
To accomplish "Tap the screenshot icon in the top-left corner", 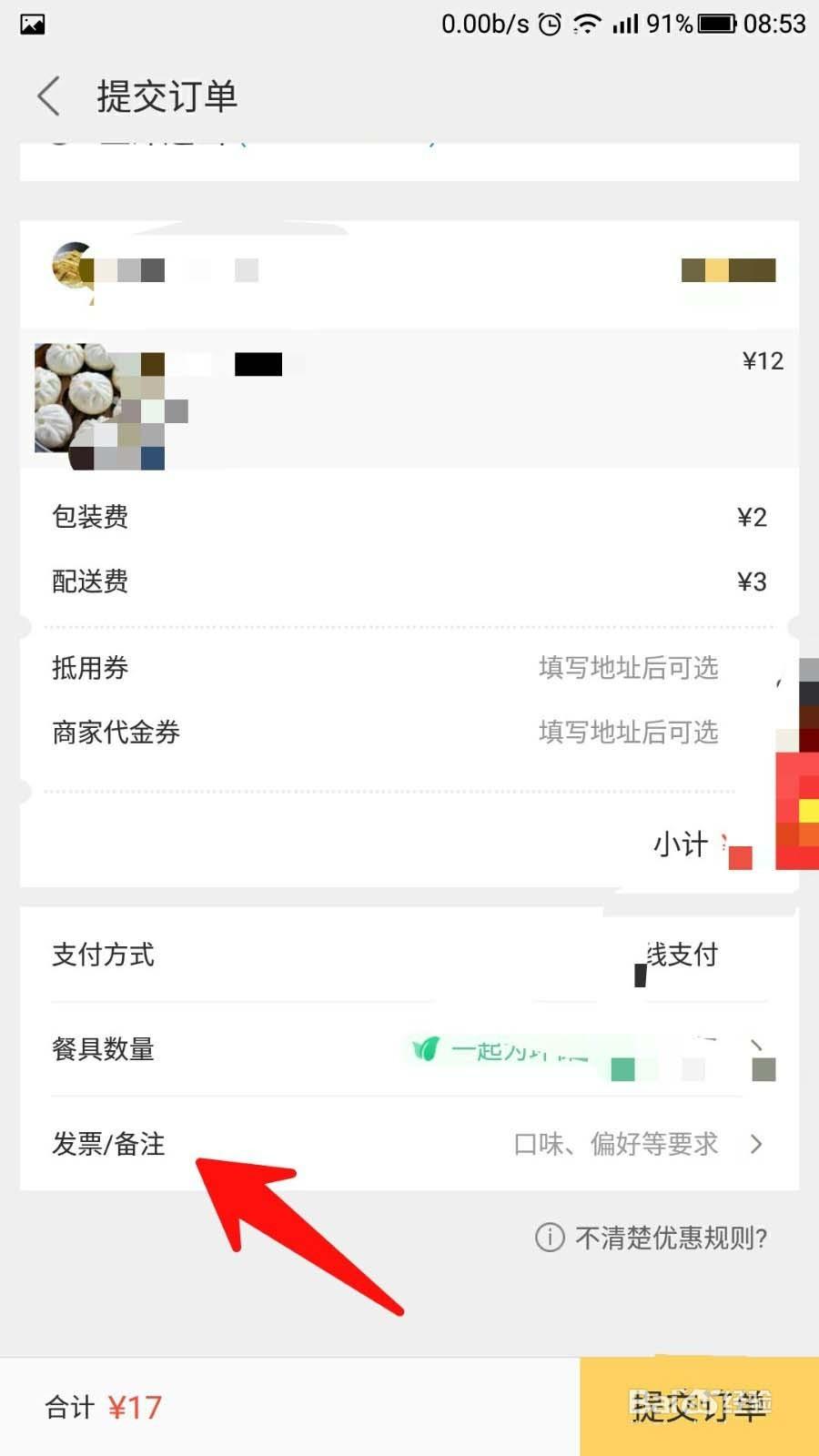I will (x=32, y=25).
